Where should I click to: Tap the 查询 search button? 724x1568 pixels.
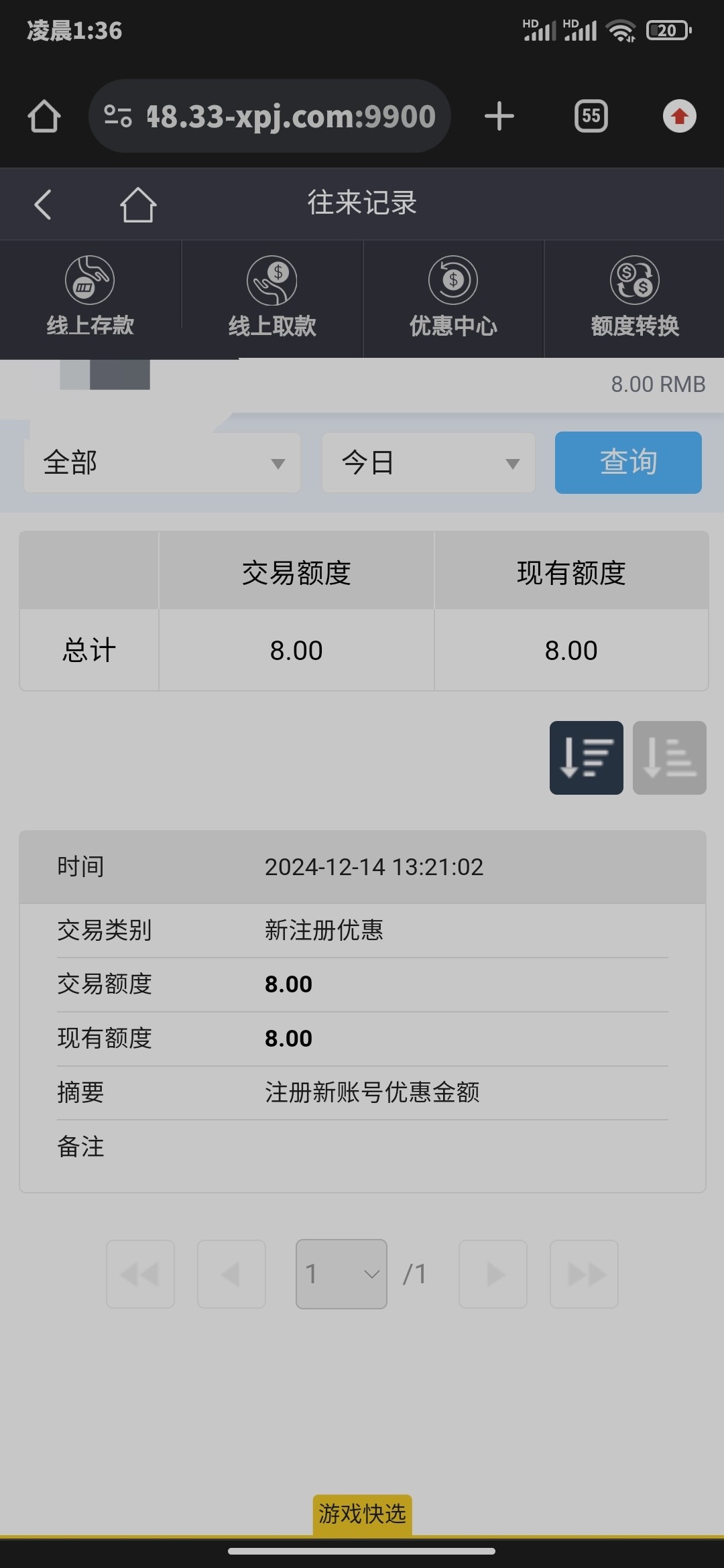pos(628,463)
